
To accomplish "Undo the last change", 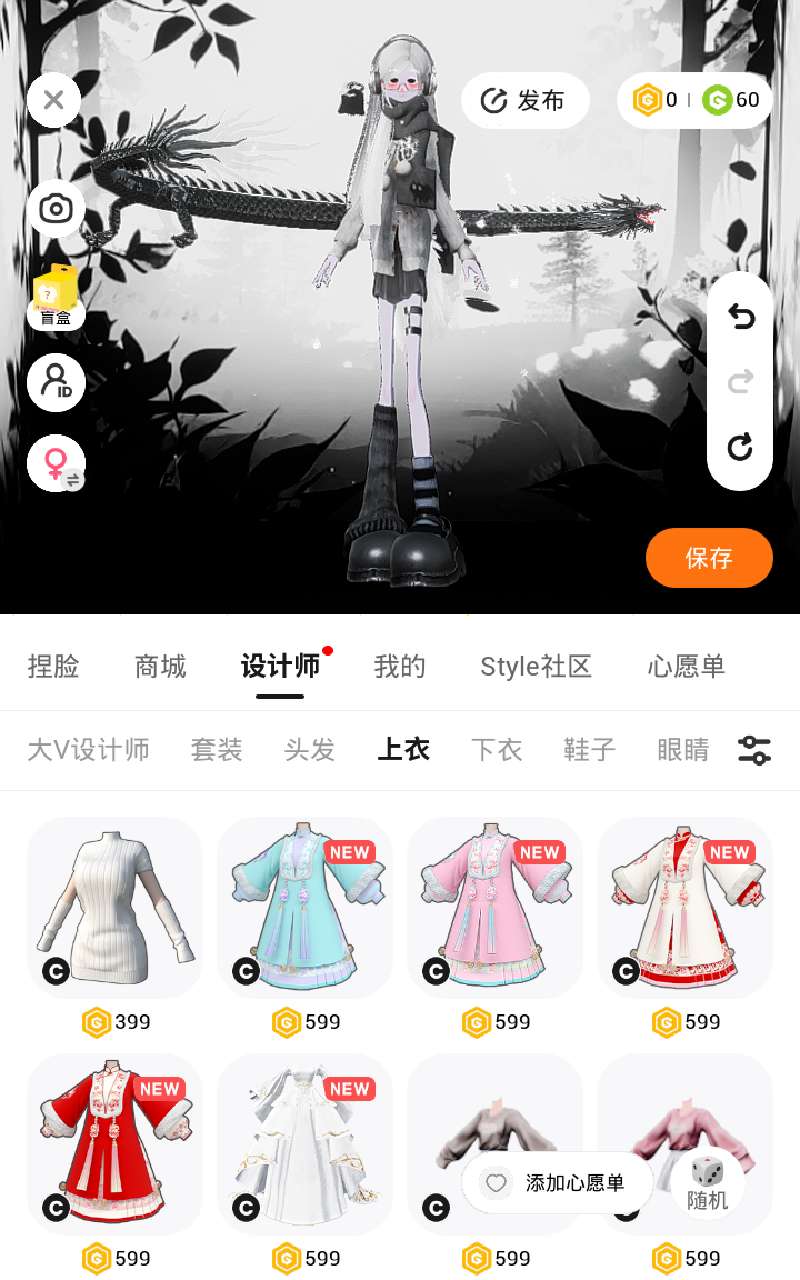I will (740, 317).
